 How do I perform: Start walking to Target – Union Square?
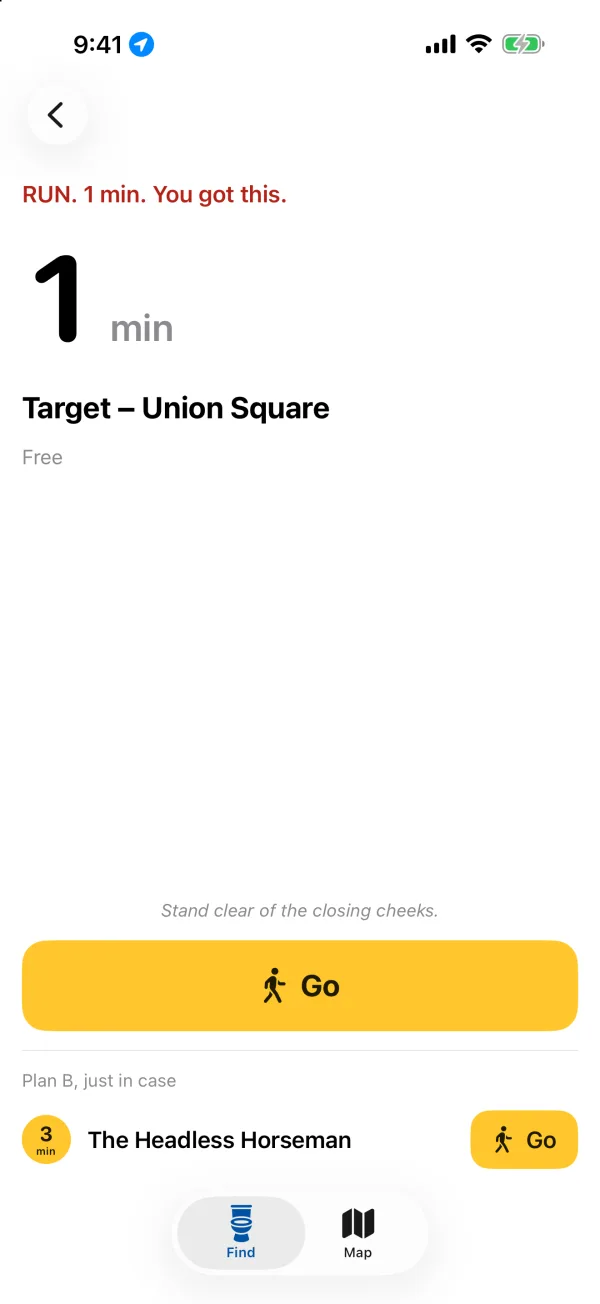coord(300,986)
